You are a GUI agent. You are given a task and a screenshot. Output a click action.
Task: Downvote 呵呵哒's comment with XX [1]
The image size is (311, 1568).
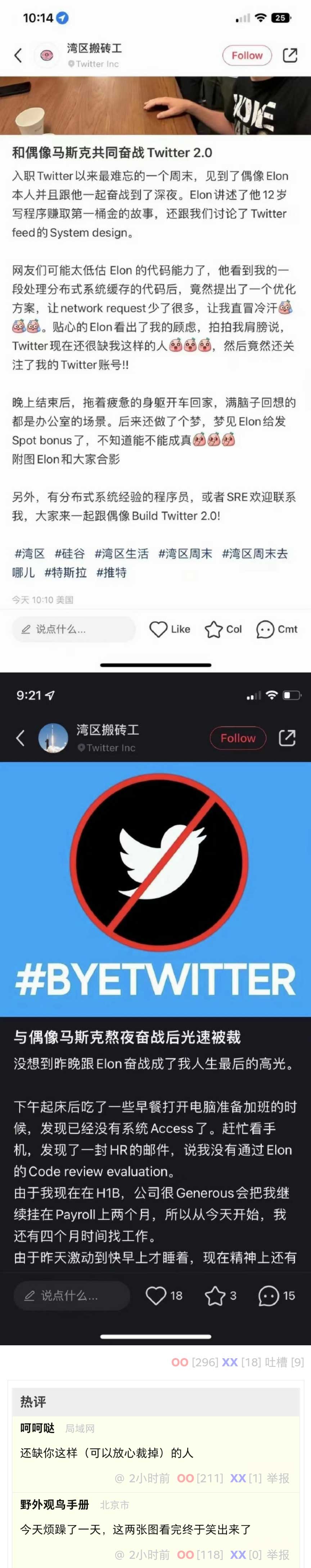[x=238, y=1478]
